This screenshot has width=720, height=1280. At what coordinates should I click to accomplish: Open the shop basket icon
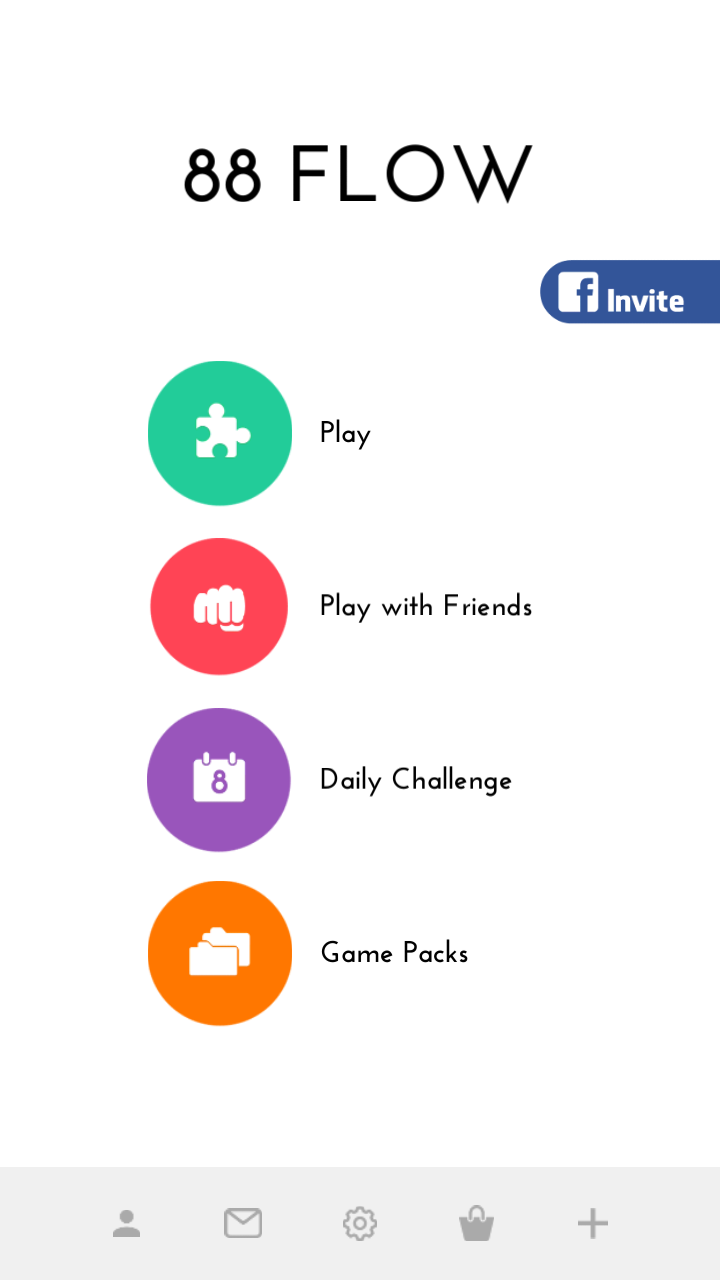coord(476,1223)
